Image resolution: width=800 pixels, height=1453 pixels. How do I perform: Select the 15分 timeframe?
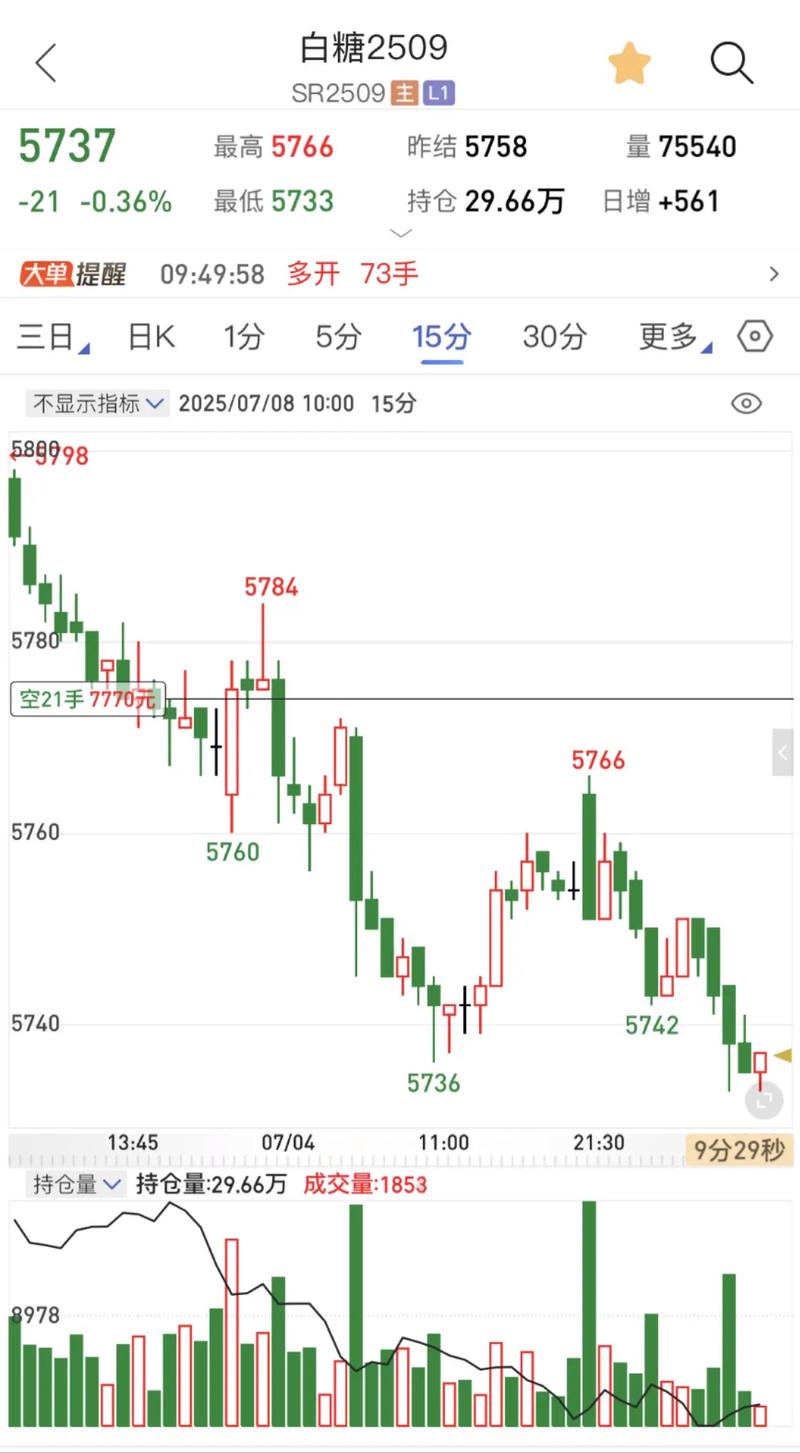[x=441, y=338]
